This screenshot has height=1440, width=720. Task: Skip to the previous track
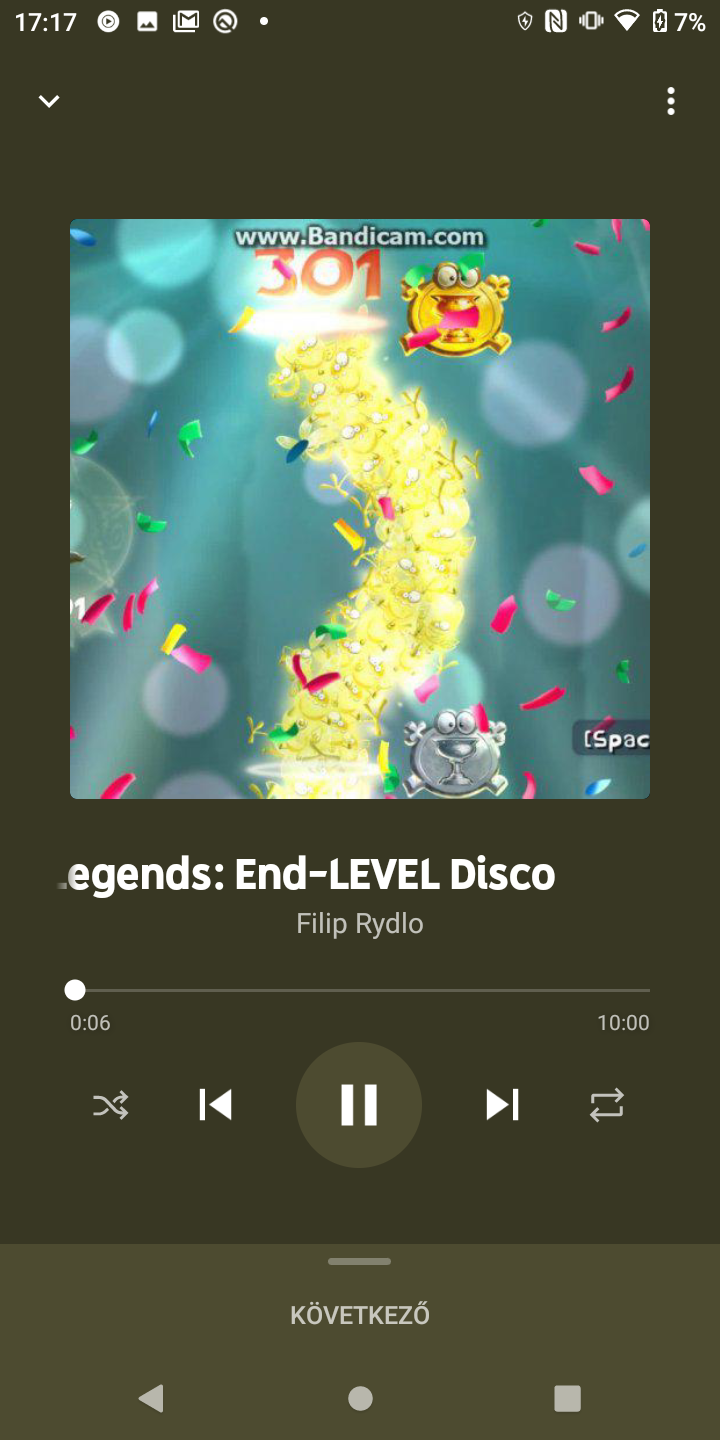pyautogui.click(x=215, y=1105)
